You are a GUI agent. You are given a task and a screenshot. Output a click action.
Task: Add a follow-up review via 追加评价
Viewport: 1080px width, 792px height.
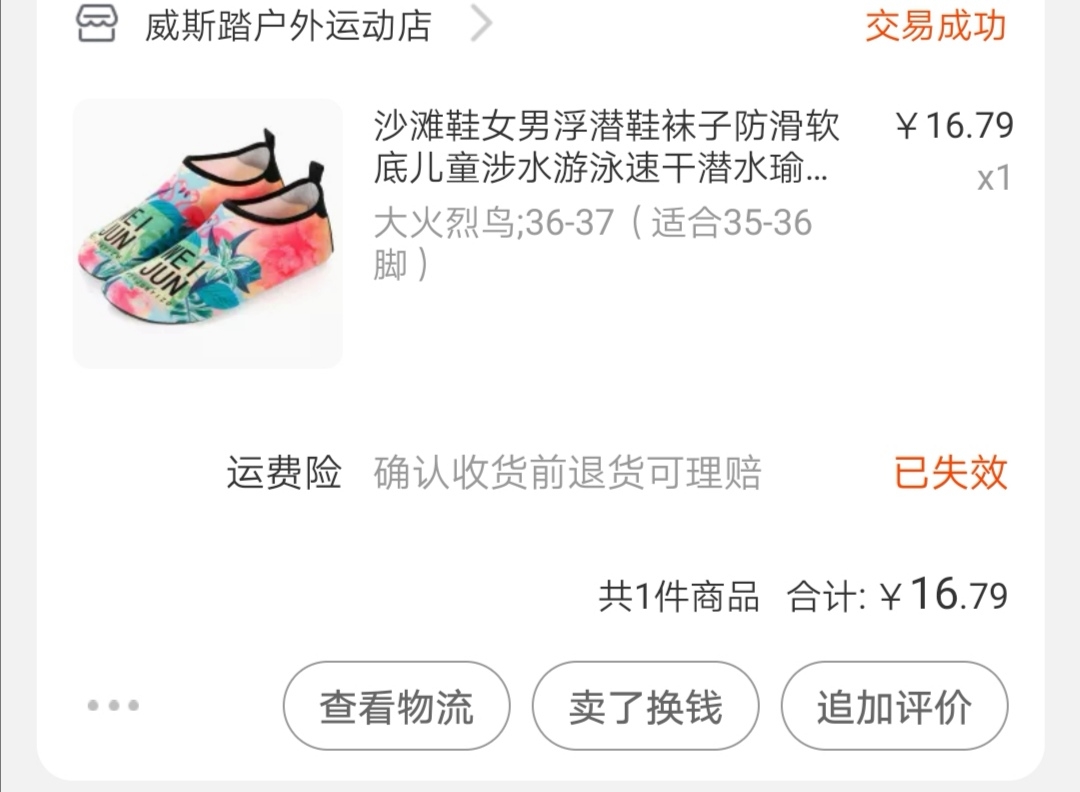pyautogui.click(x=894, y=708)
